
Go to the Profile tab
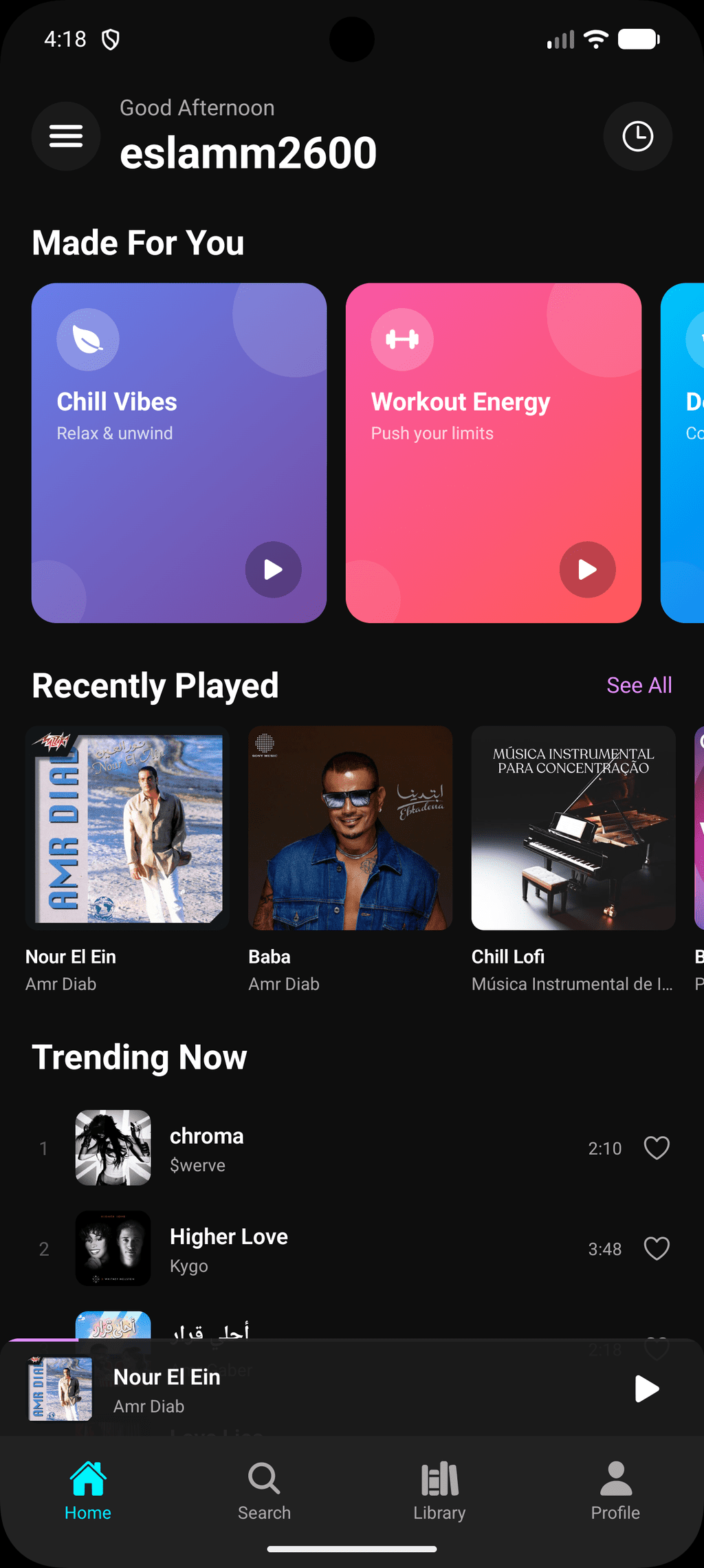(615, 1490)
